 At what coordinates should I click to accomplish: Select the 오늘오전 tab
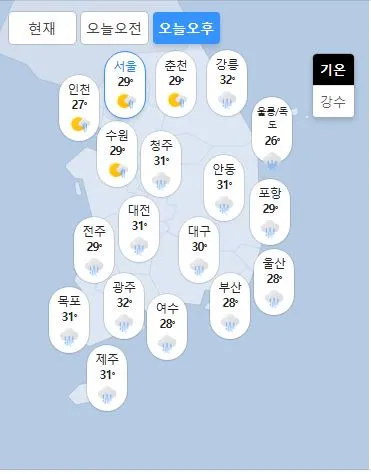[114, 28]
